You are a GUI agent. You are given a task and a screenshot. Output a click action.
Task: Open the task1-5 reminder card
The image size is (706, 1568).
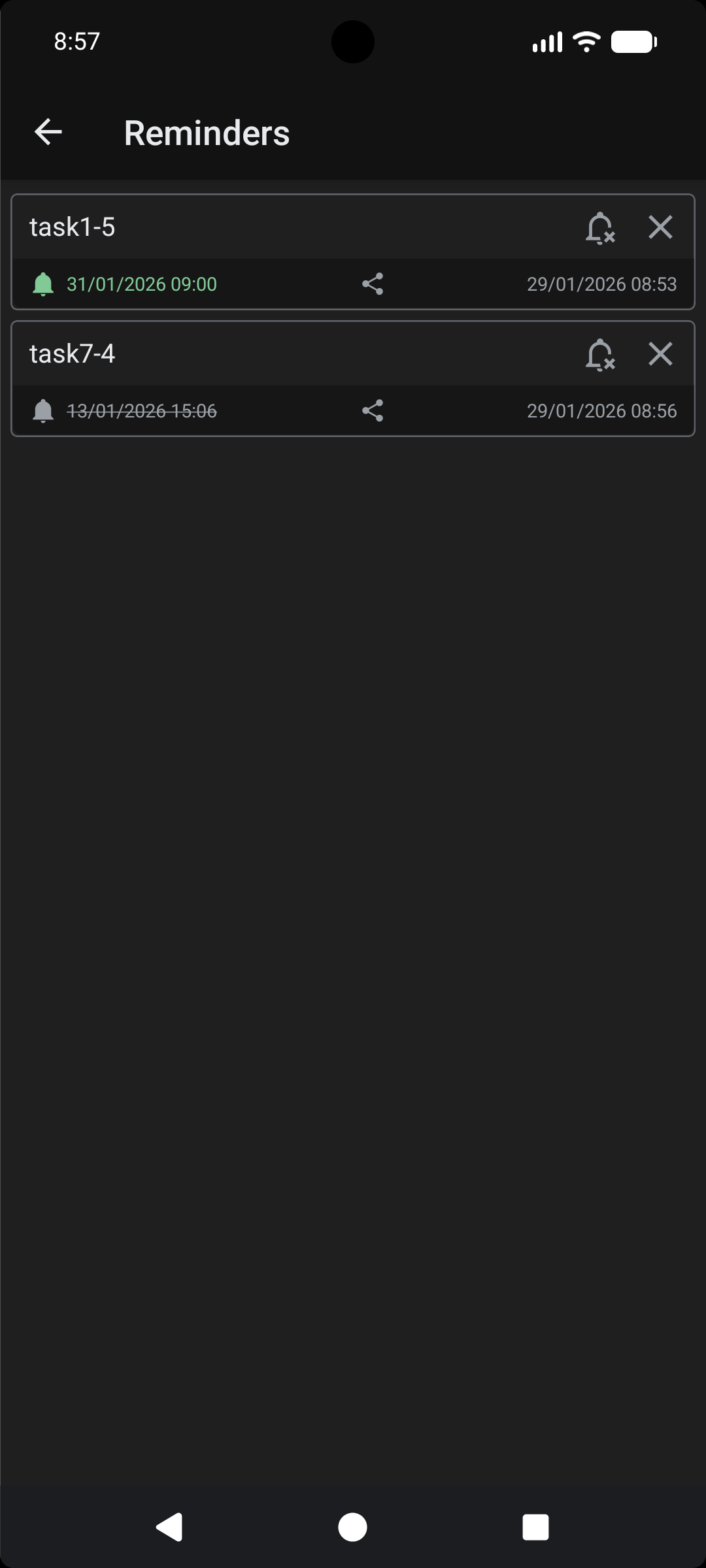[x=261, y=227]
